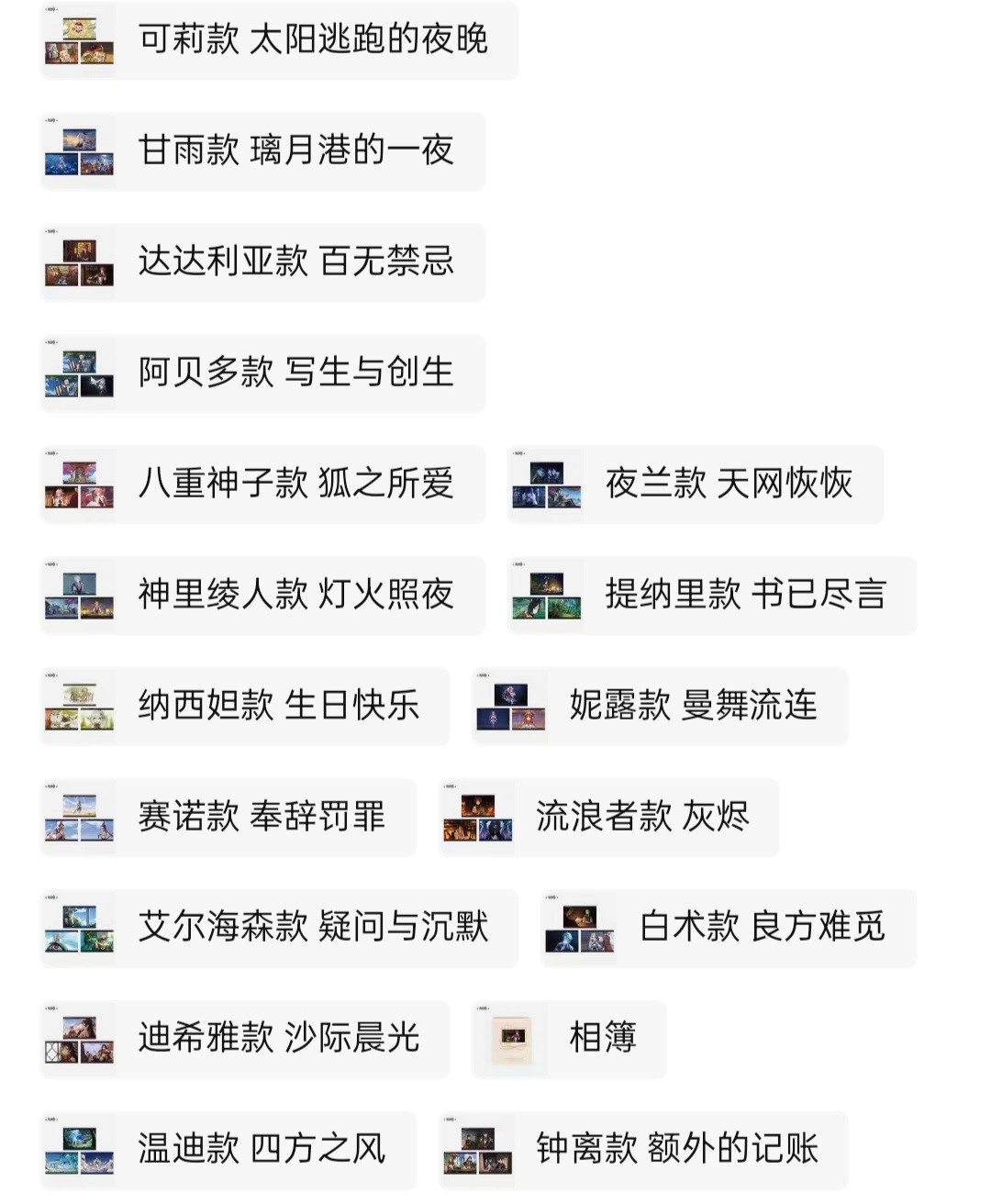Choose the 纳西妲款 生日快乐 option
This screenshot has height=1204, width=991.
tap(246, 707)
